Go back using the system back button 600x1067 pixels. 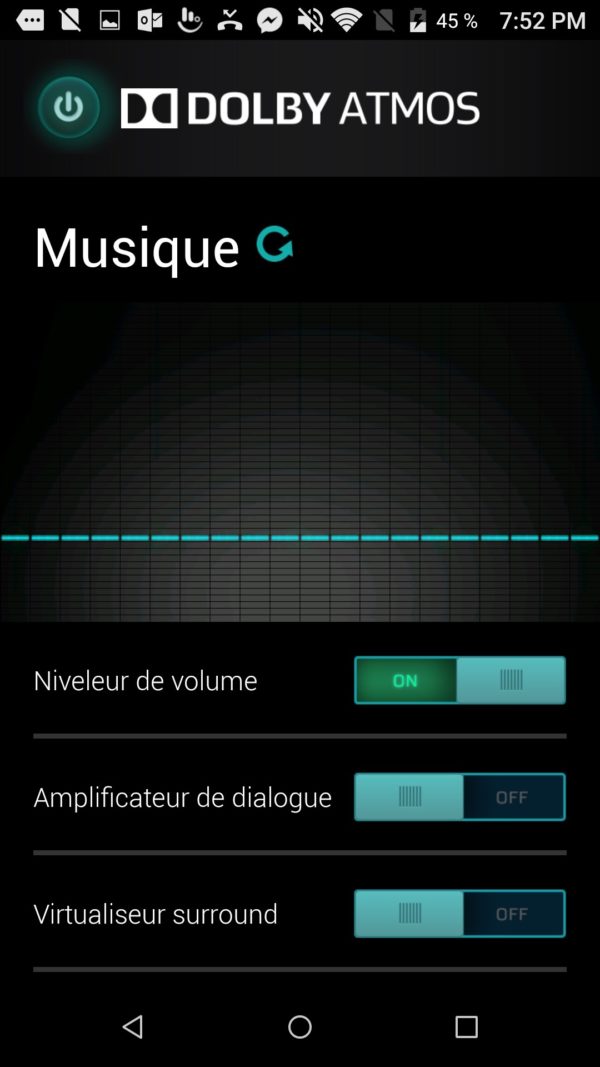point(133,1026)
